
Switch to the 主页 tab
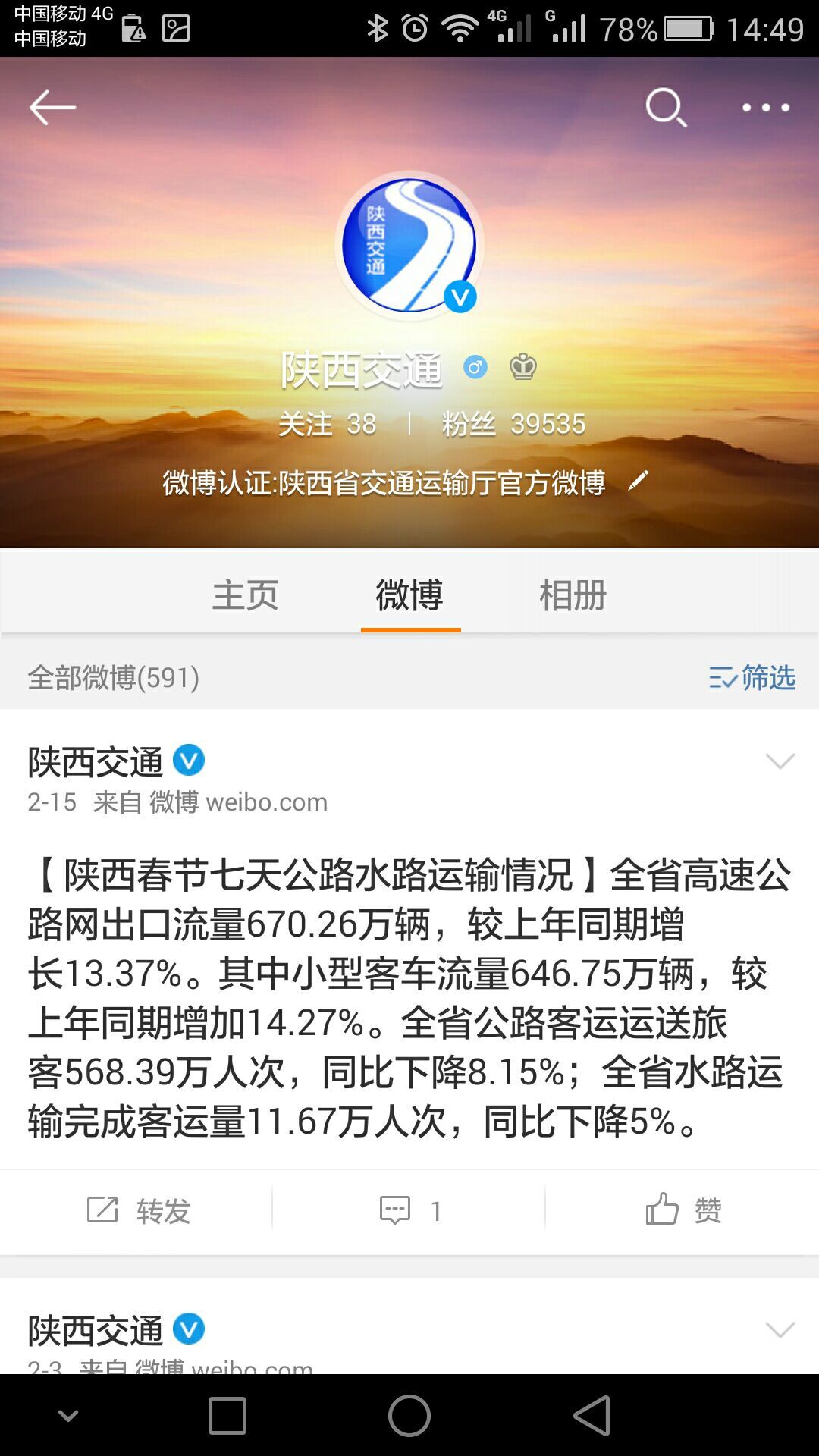click(x=246, y=595)
